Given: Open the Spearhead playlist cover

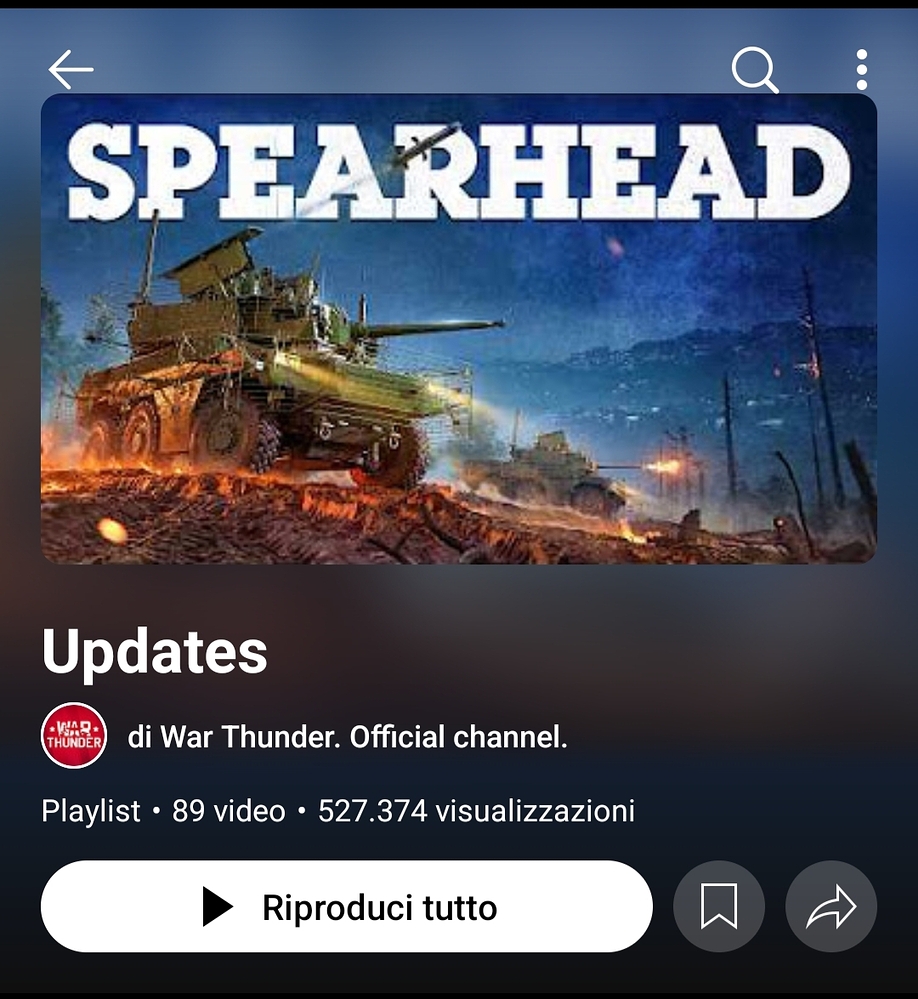Looking at the screenshot, I should coord(458,330).
